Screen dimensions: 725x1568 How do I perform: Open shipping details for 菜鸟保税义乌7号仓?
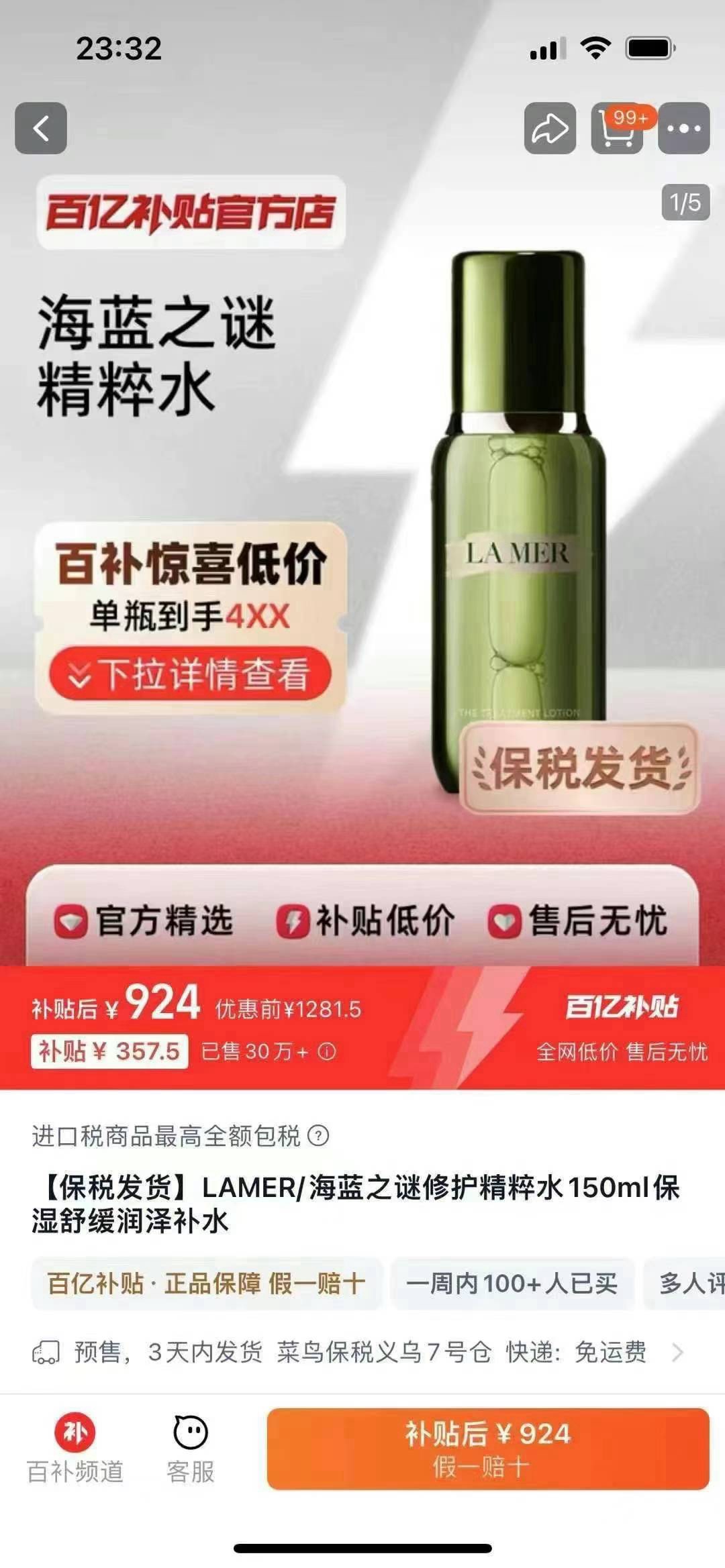click(677, 1352)
